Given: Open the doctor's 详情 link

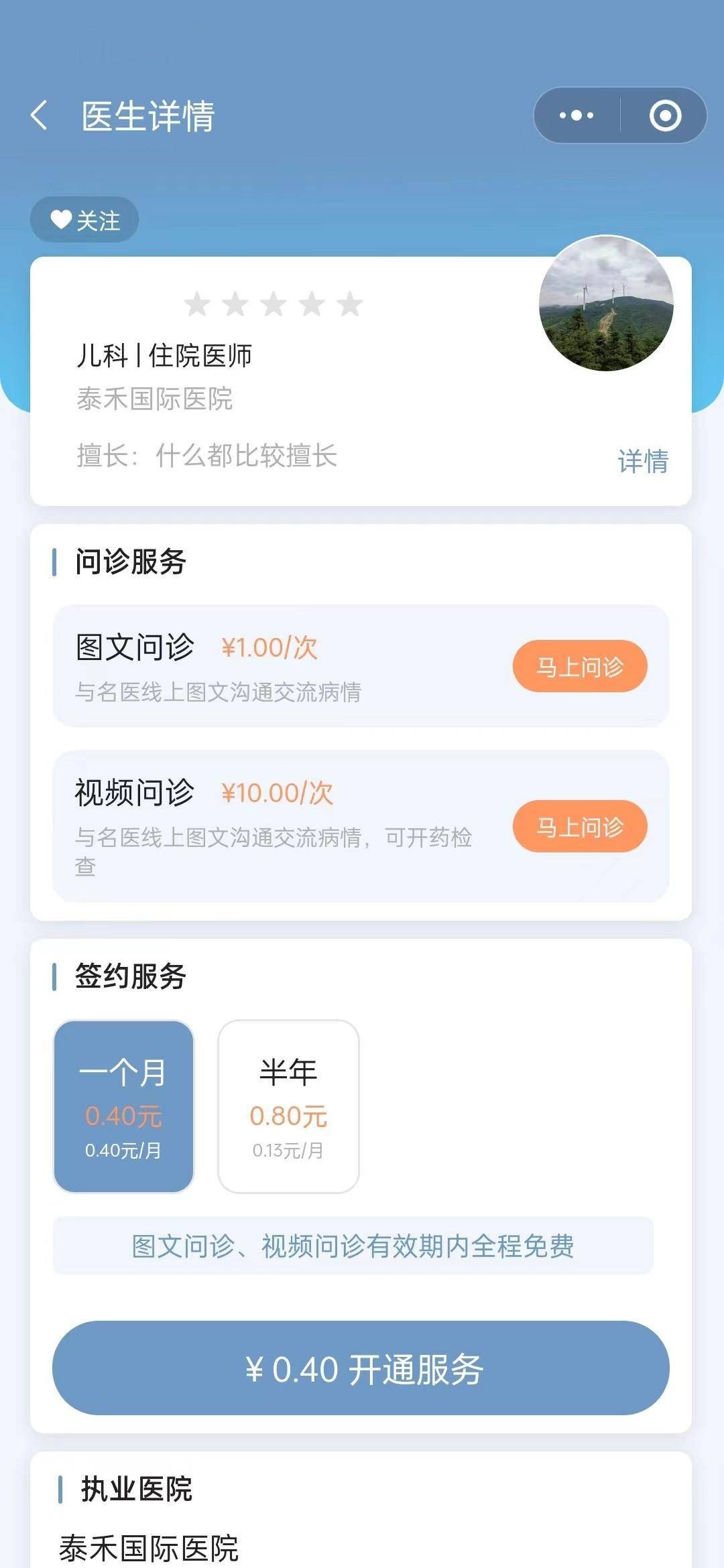Looking at the screenshot, I should pyautogui.click(x=642, y=462).
